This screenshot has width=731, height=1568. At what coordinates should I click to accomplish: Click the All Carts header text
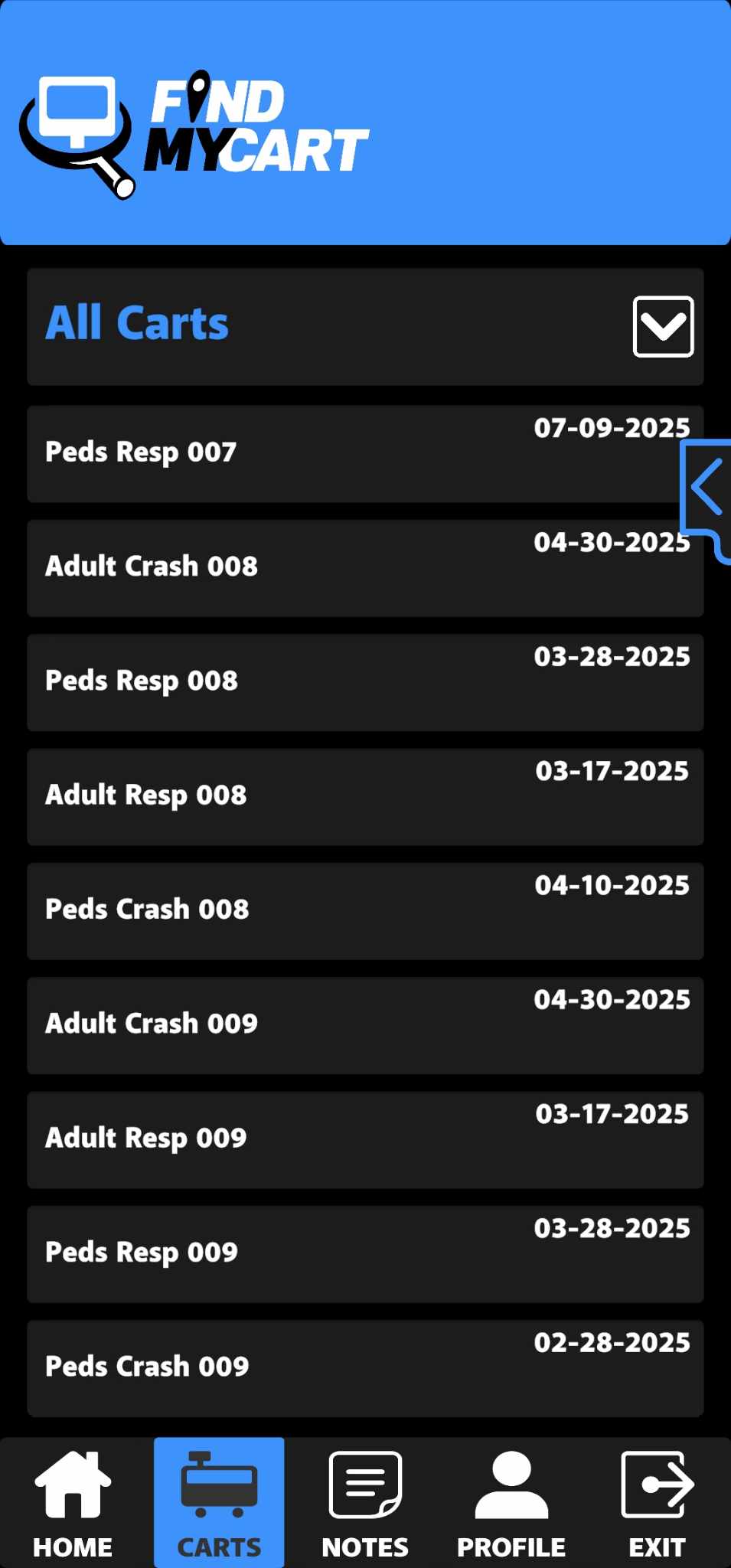pyautogui.click(x=137, y=322)
